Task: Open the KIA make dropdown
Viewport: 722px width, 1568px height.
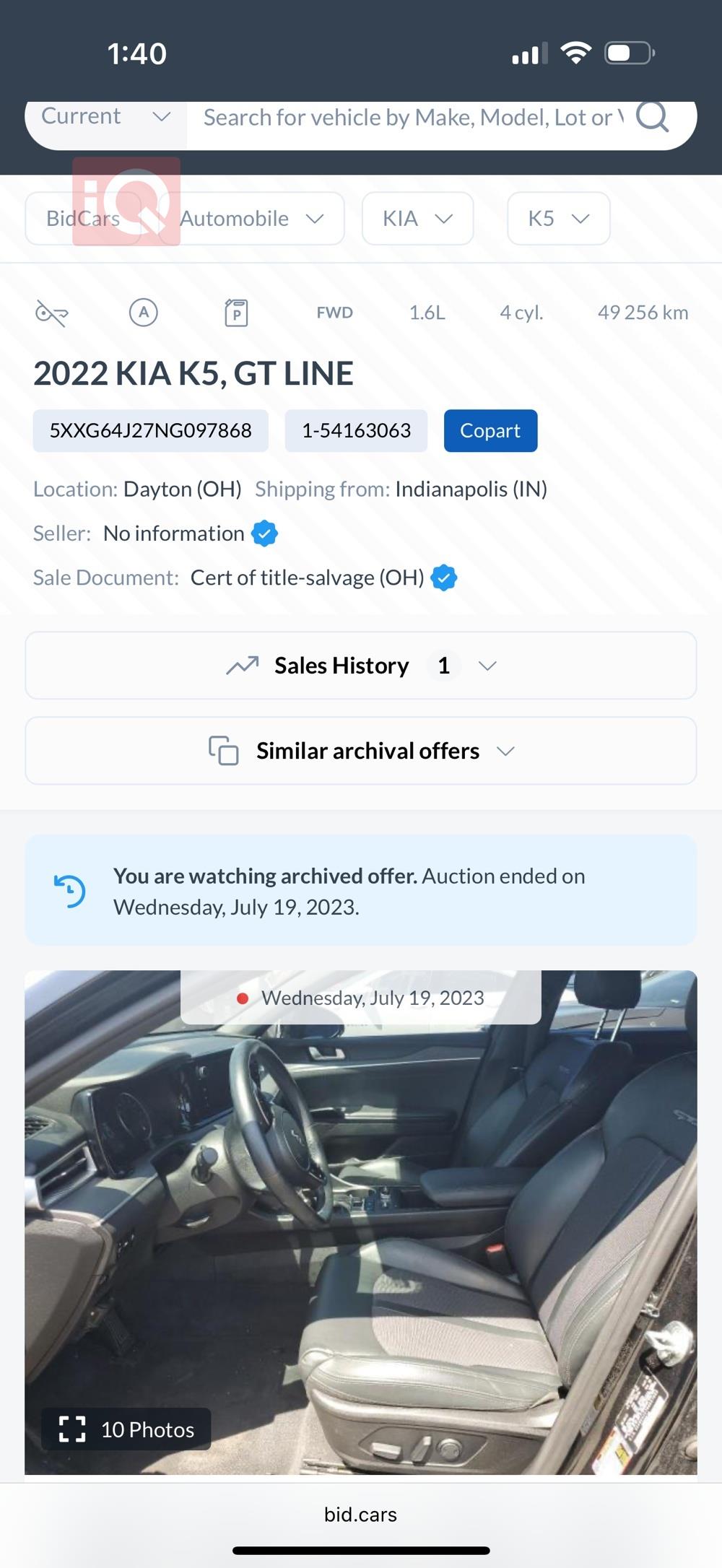Action: click(417, 219)
